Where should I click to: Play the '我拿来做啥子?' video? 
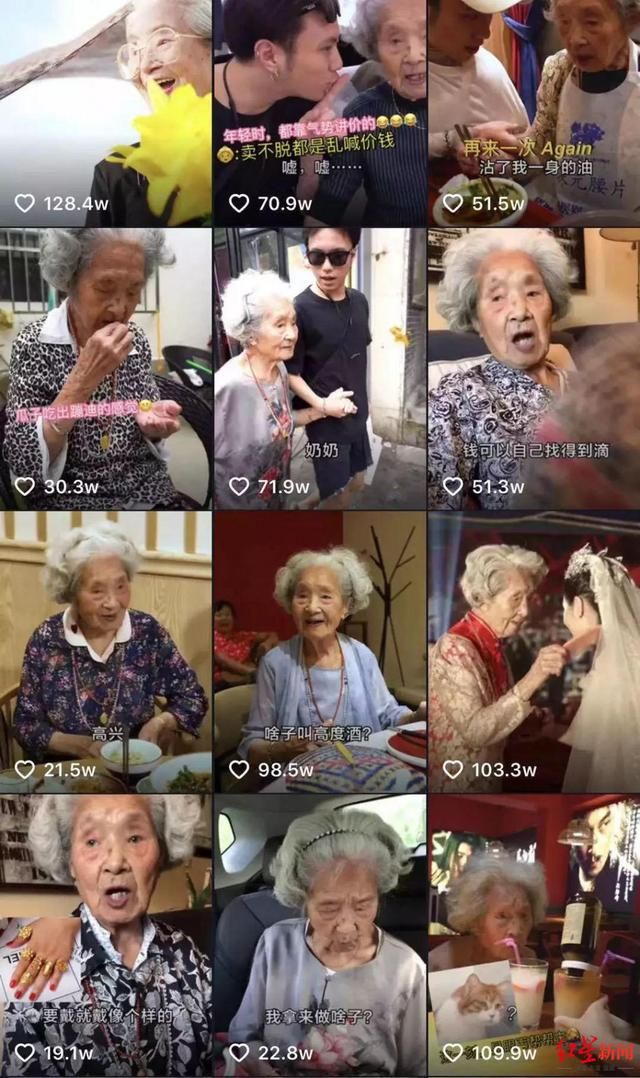click(320, 935)
